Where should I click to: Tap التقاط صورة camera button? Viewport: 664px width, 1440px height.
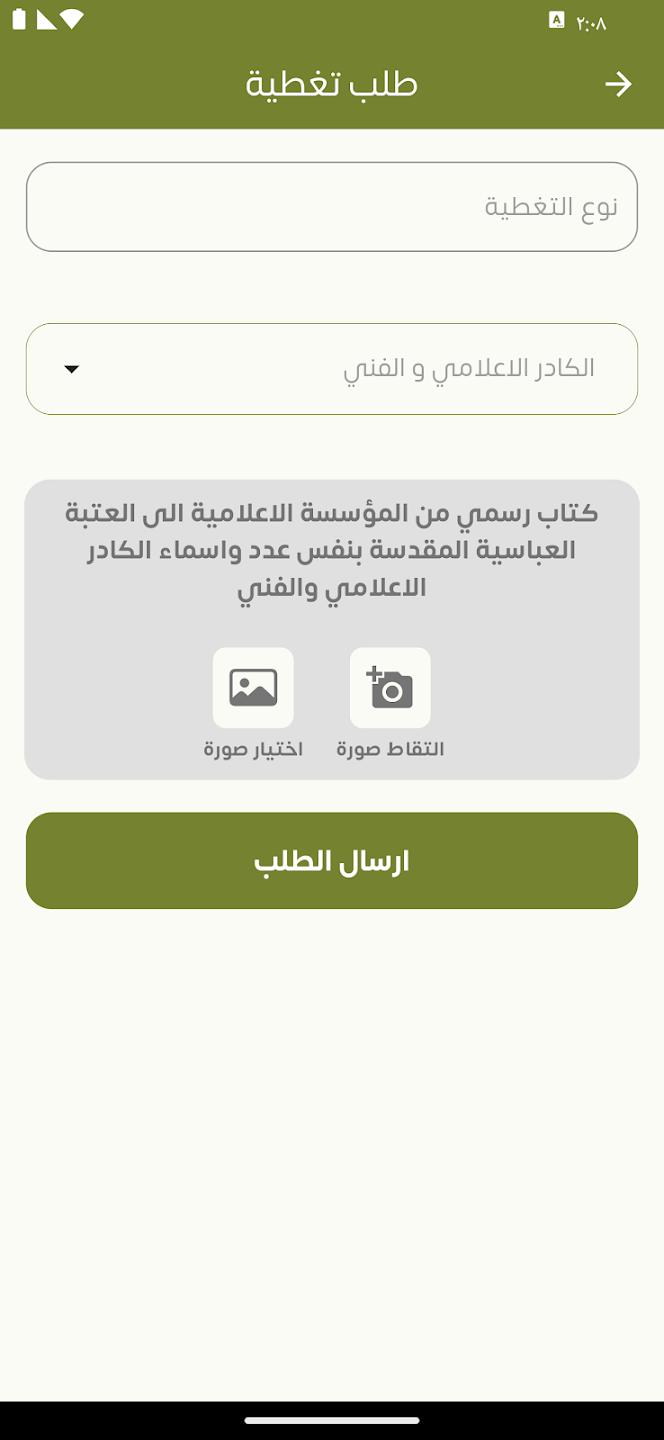coord(390,688)
